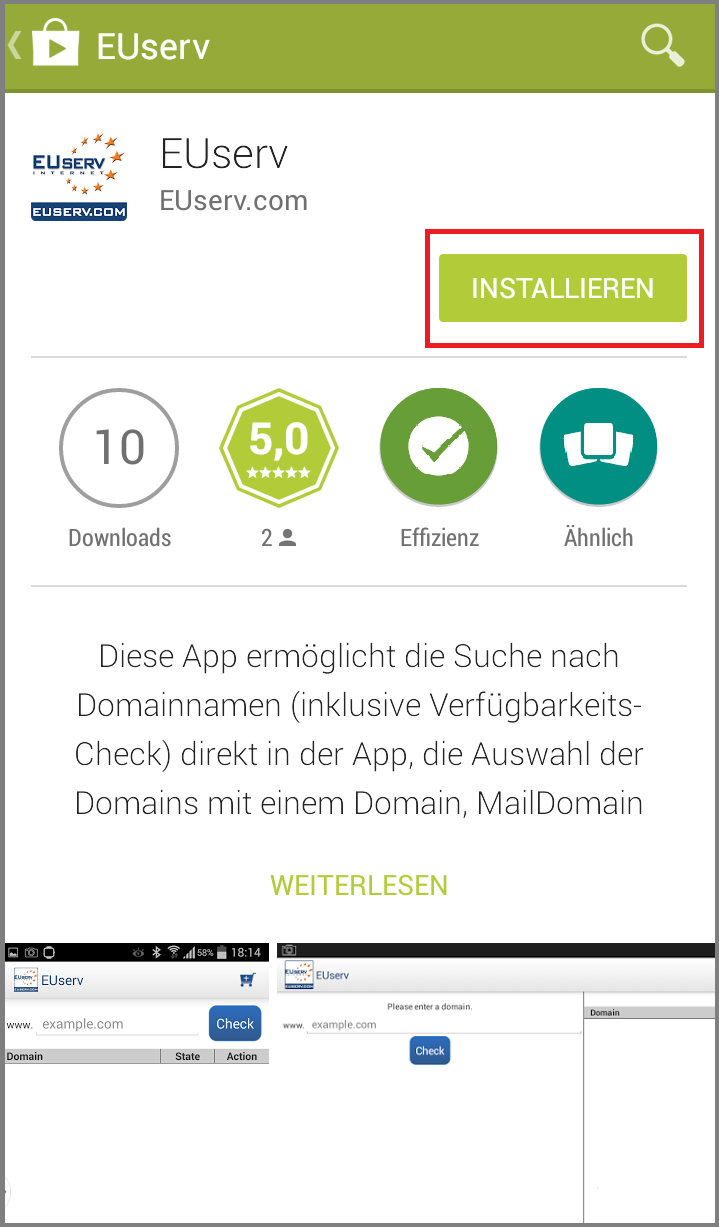Expand description with WEITERLESEN
719x1227 pixels.
359,885
